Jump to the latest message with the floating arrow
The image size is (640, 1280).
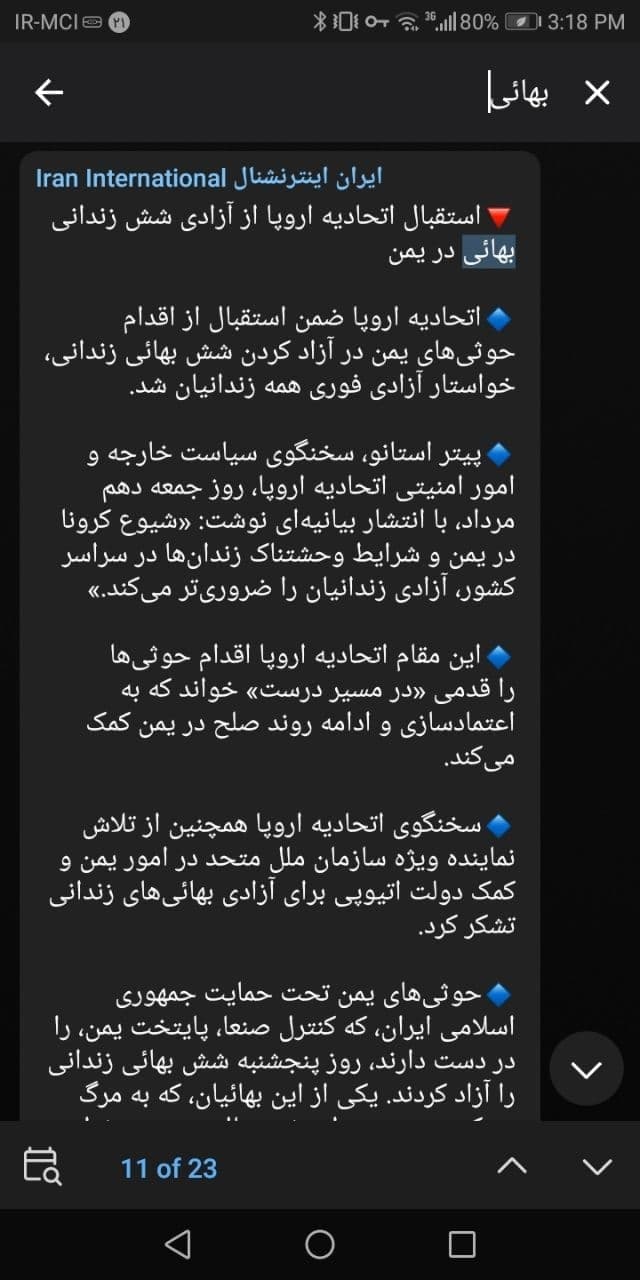tap(587, 1068)
